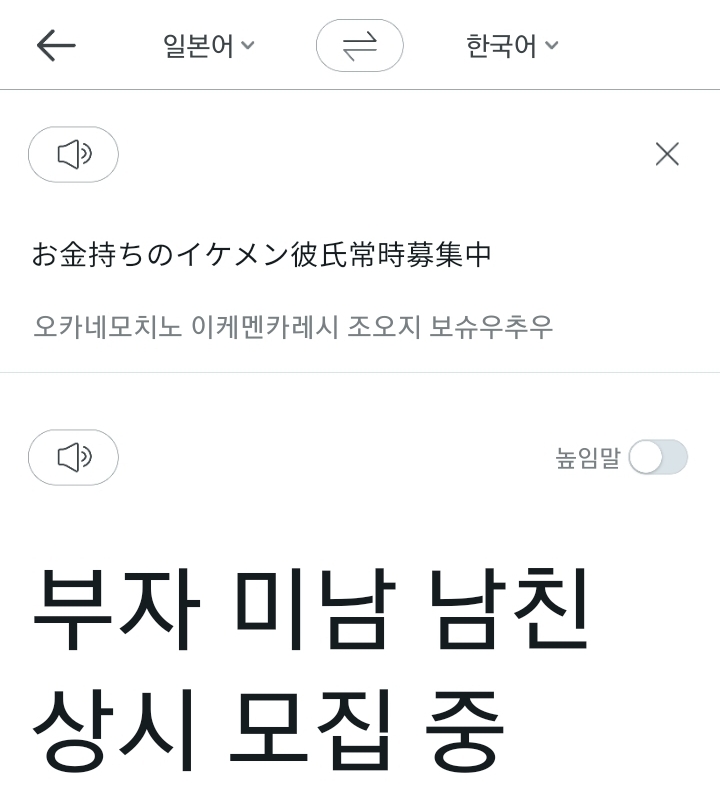Open the 한국어 target language dropdown
This screenshot has width=720, height=802.
[x=510, y=45]
